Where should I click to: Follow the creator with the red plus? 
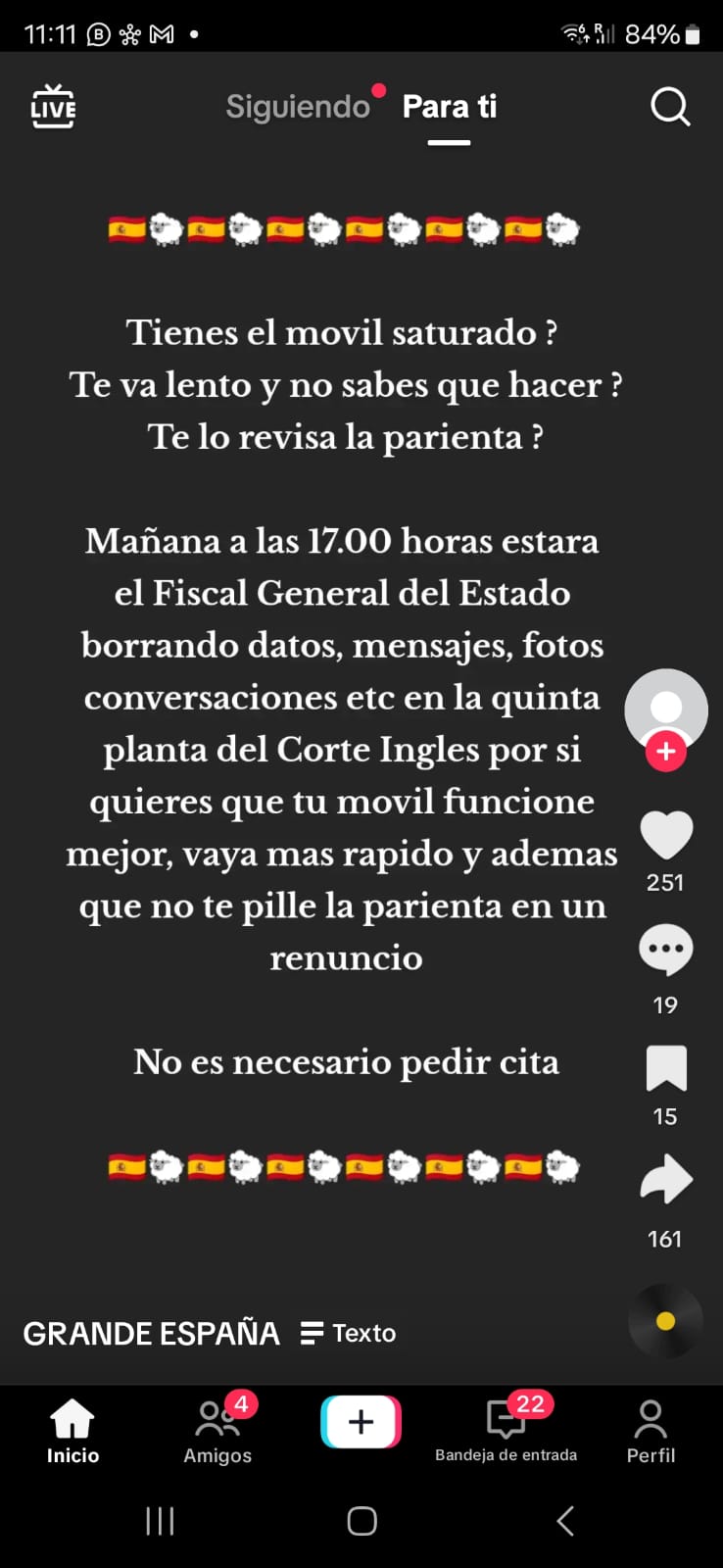coord(666,752)
